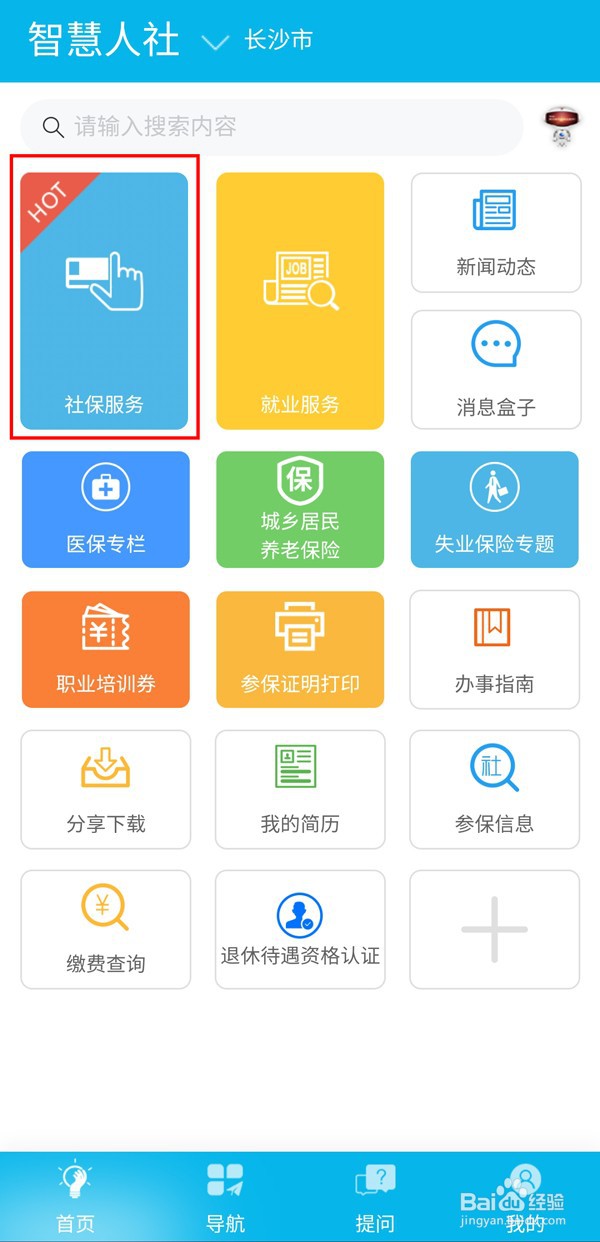600x1242 pixels.
Task: Open 新闻动态 news section
Action: [496, 233]
